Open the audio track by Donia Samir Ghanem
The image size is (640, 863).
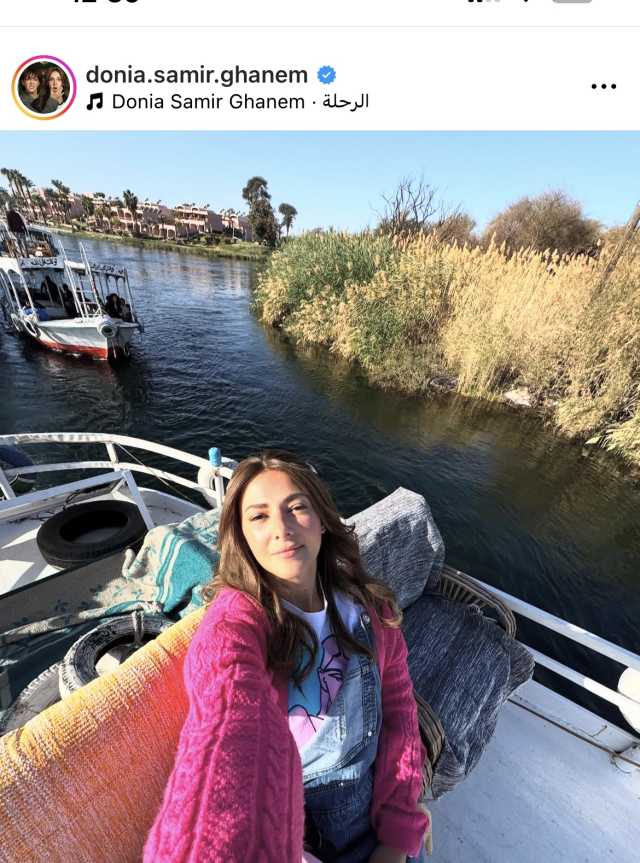[228, 102]
